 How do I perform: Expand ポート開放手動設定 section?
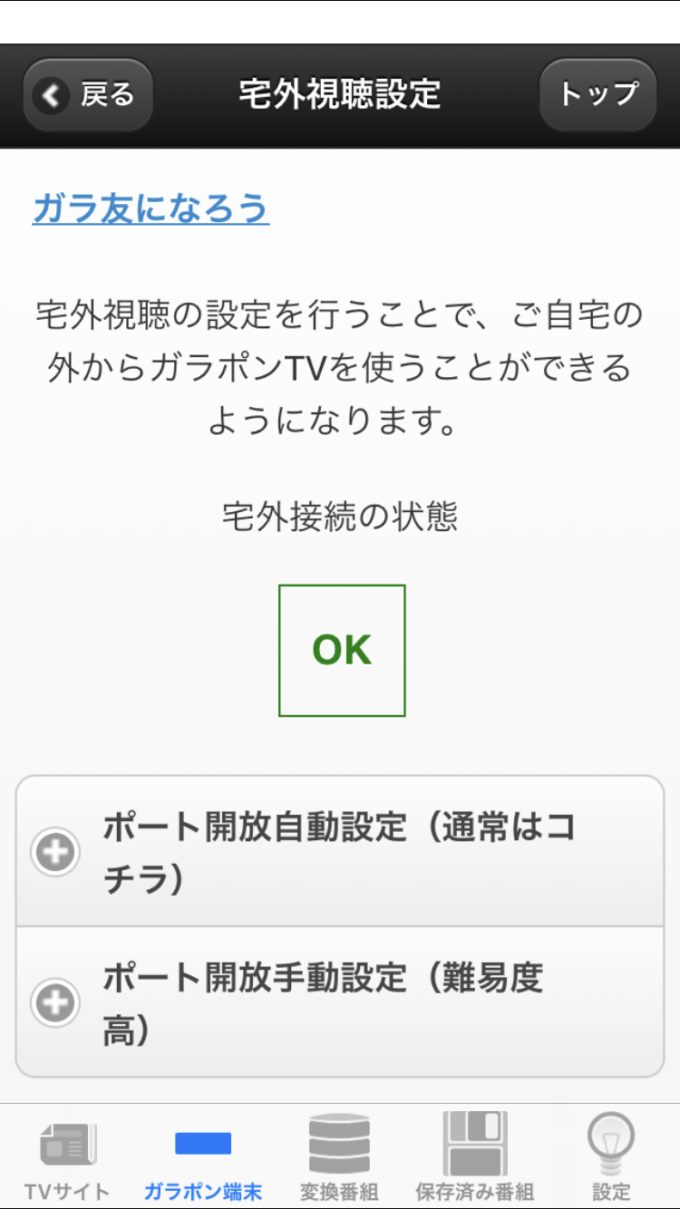click(x=340, y=1002)
